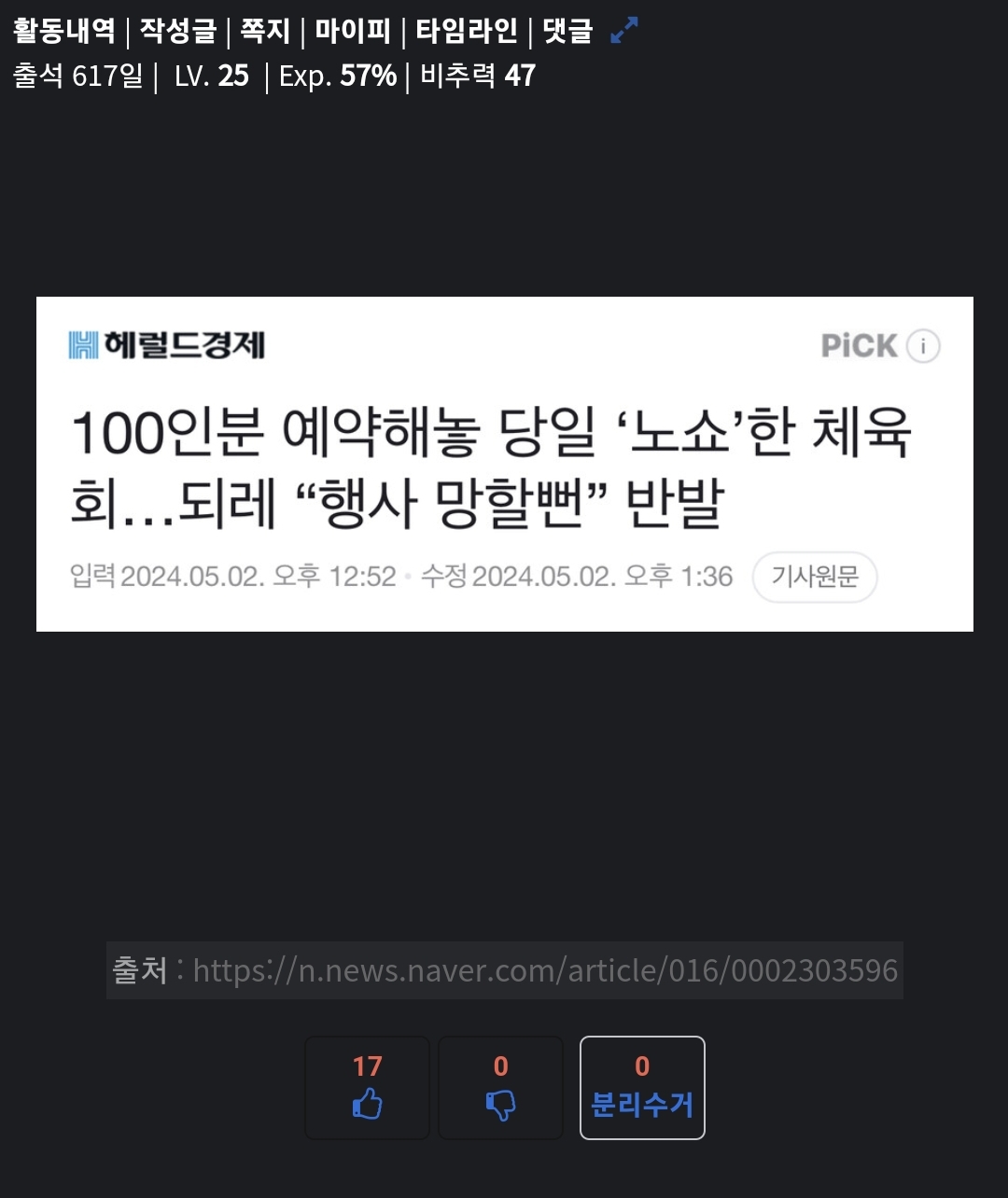The height and width of the screenshot is (1198, 1008).
Task: Tap the expand arrows icon
Action: click(623, 32)
